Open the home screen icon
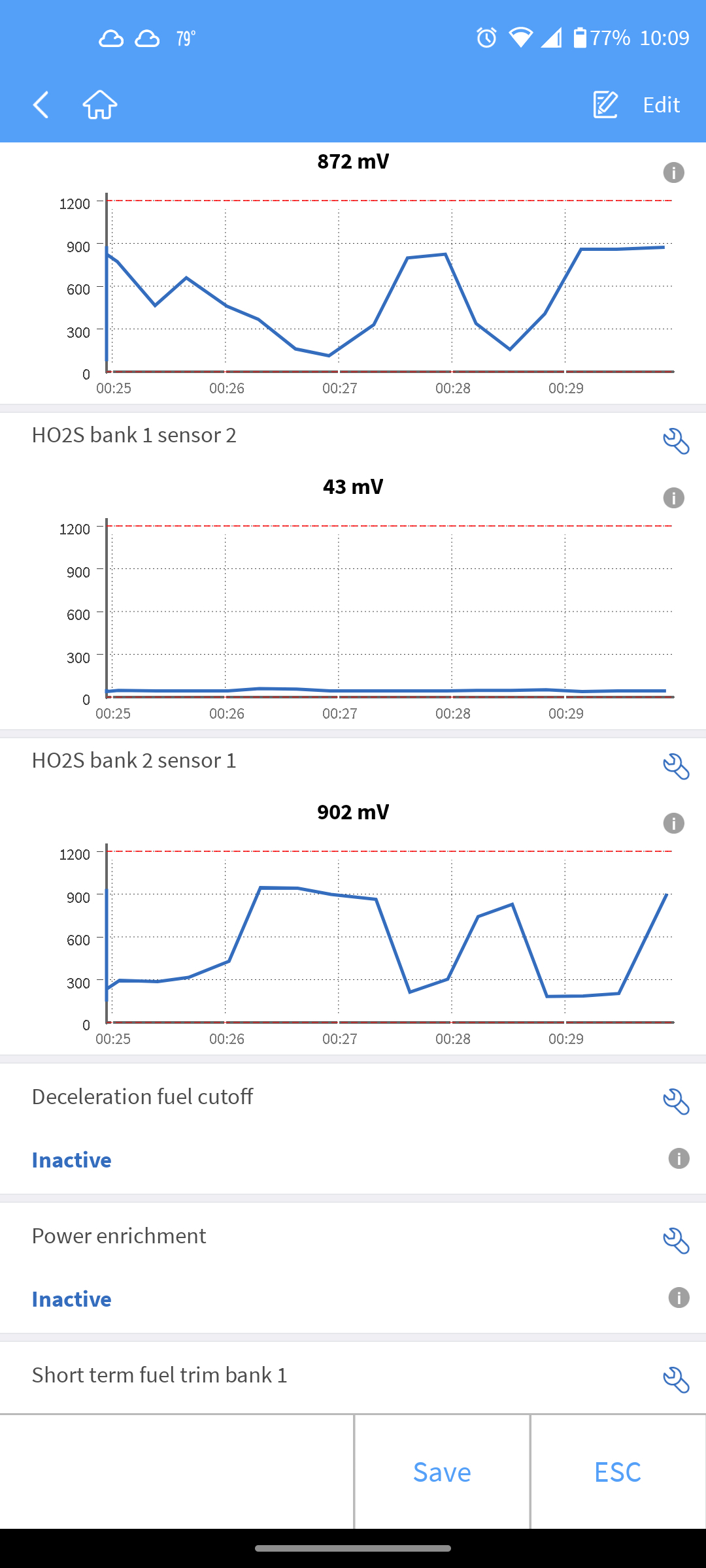 [100, 105]
